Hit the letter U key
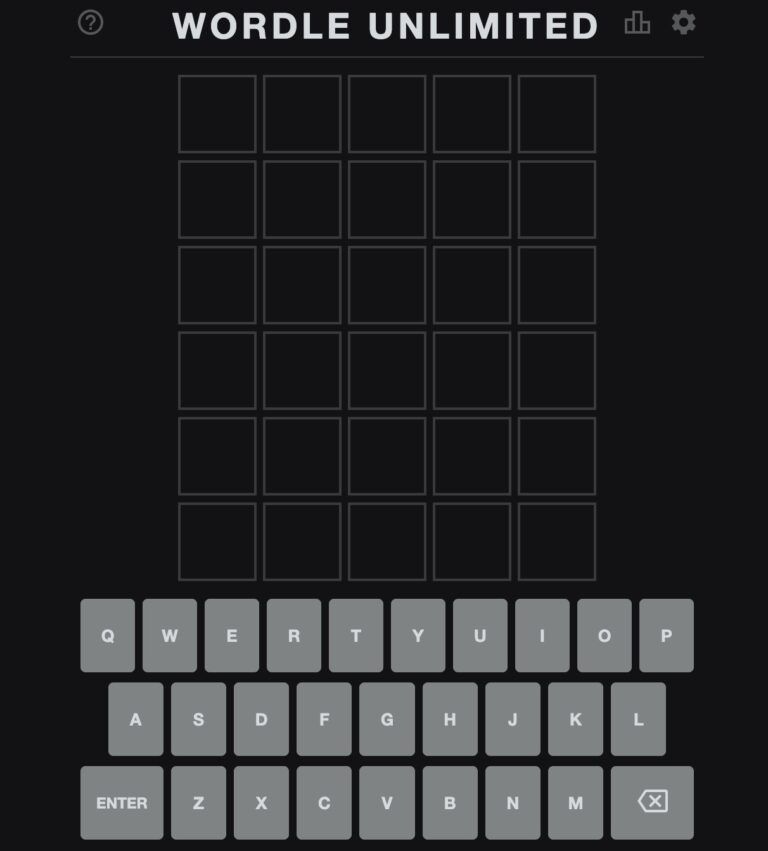 pyautogui.click(x=480, y=636)
